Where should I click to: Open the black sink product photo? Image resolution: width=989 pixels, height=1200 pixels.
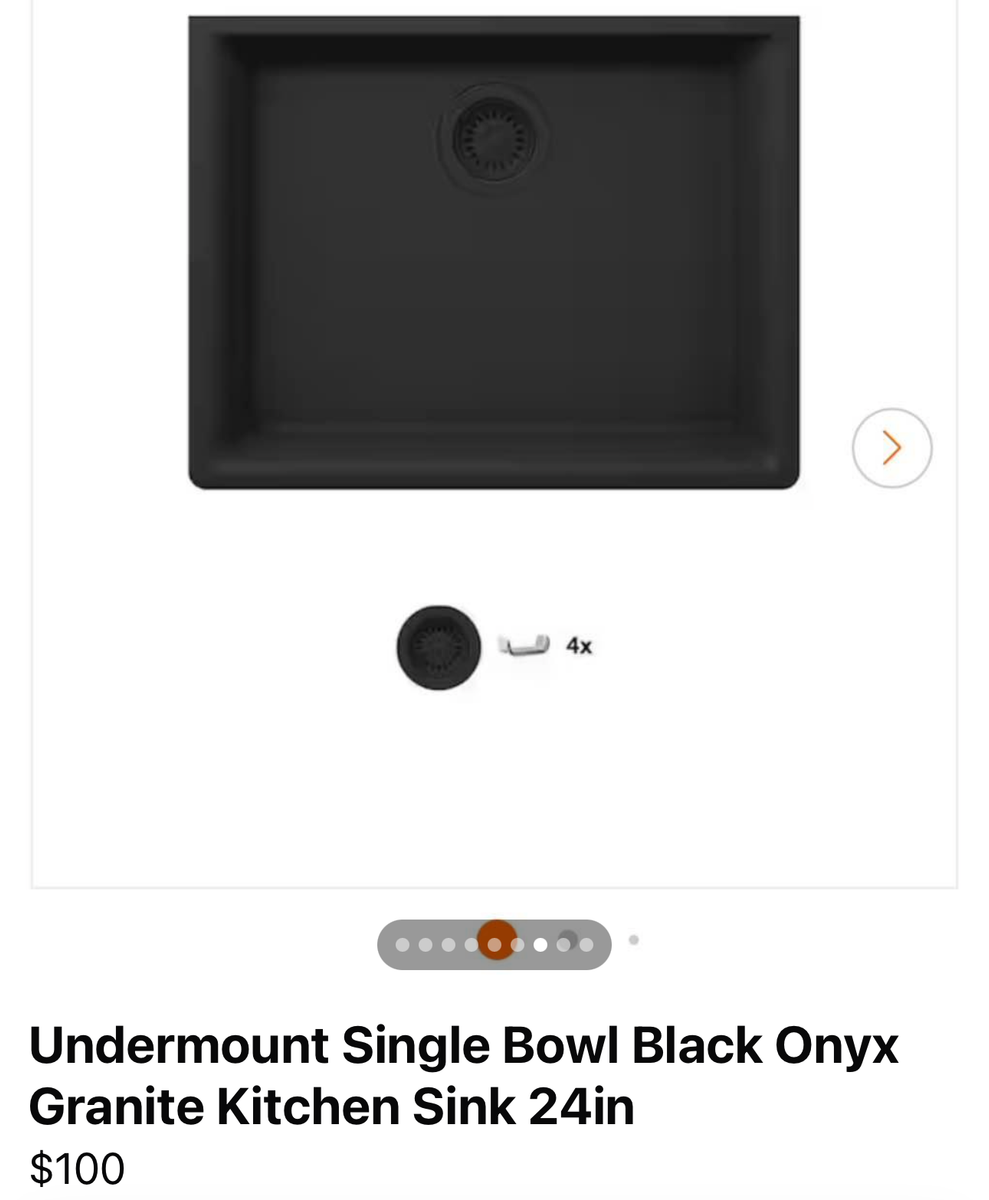point(494,252)
